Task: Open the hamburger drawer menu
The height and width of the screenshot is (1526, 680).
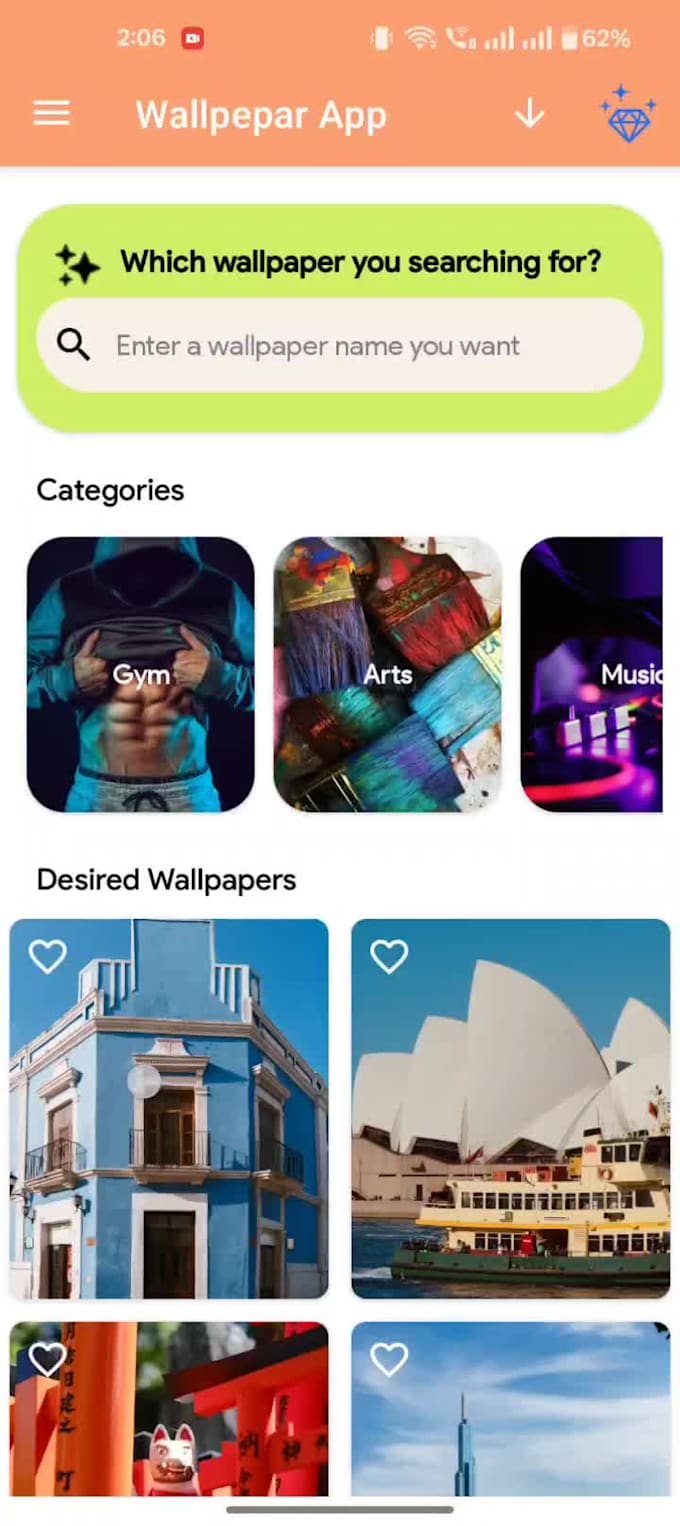Action: click(52, 114)
